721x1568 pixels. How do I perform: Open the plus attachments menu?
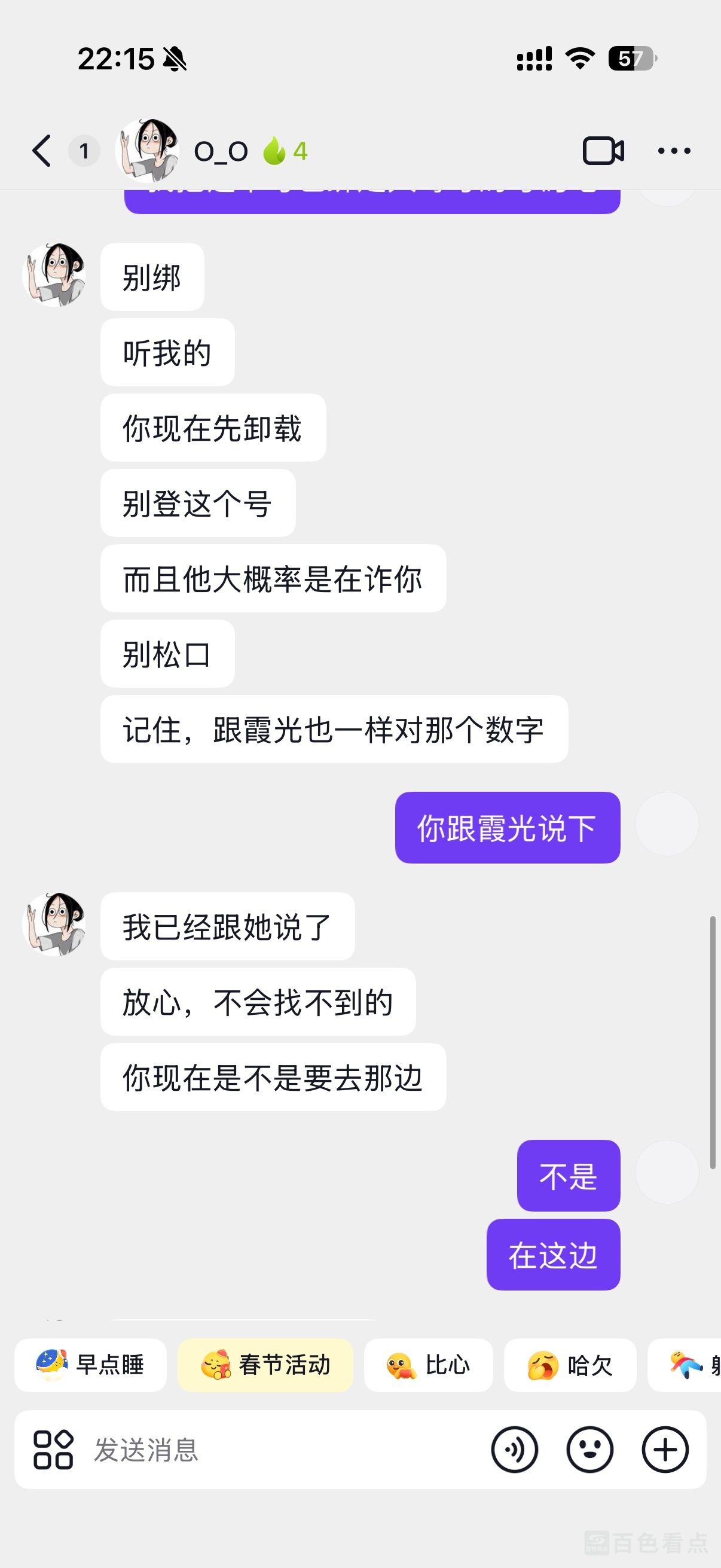(665, 1450)
